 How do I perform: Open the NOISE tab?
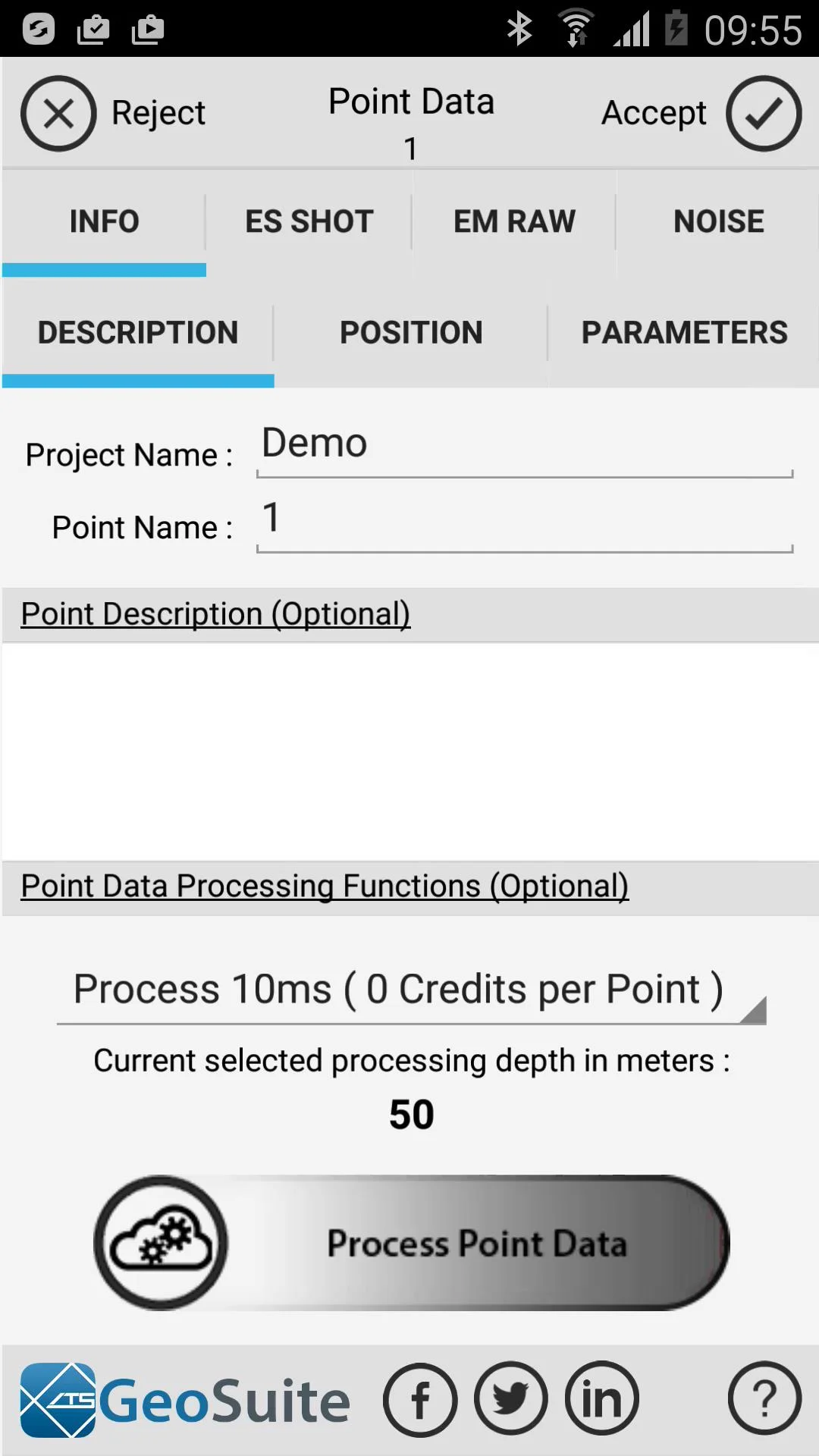718,222
